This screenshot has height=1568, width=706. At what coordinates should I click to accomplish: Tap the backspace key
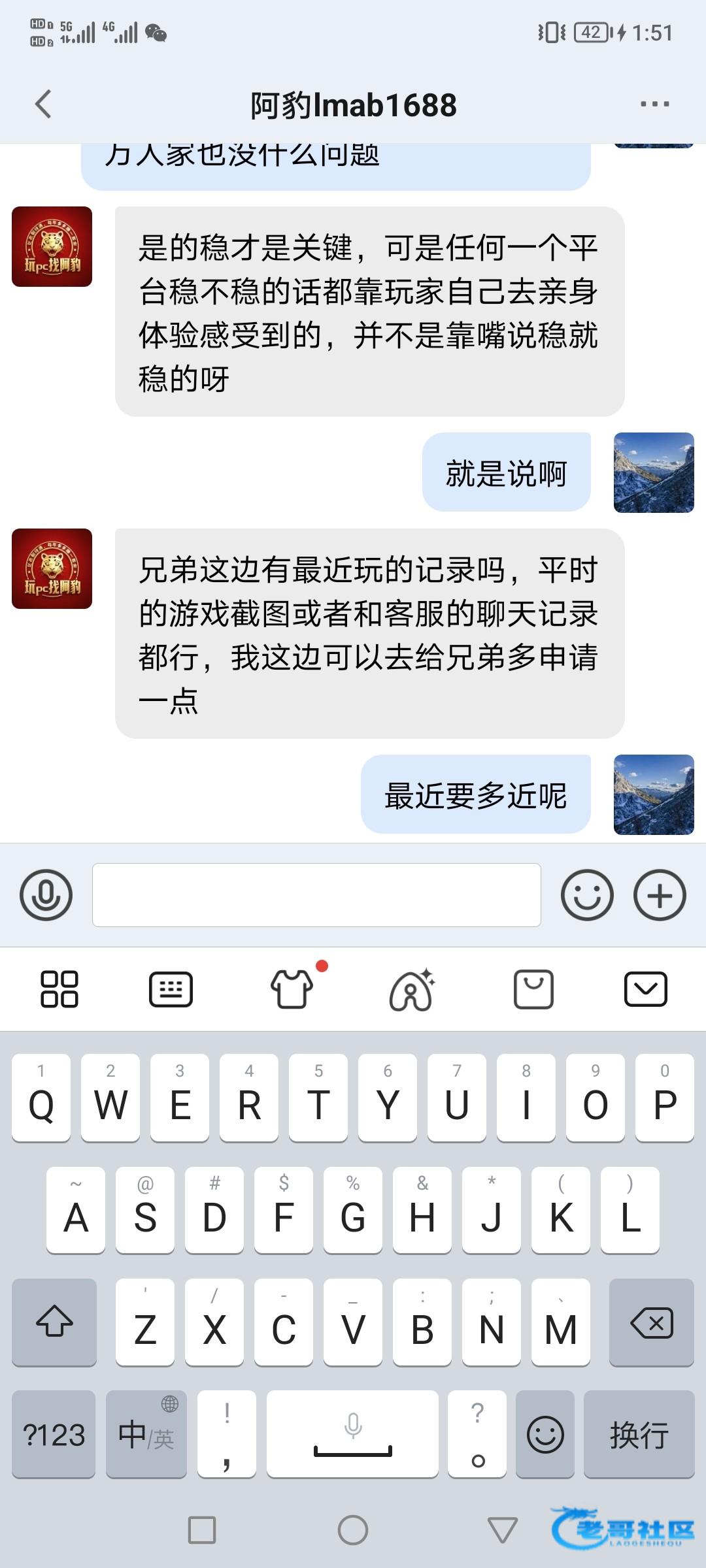click(x=651, y=1324)
